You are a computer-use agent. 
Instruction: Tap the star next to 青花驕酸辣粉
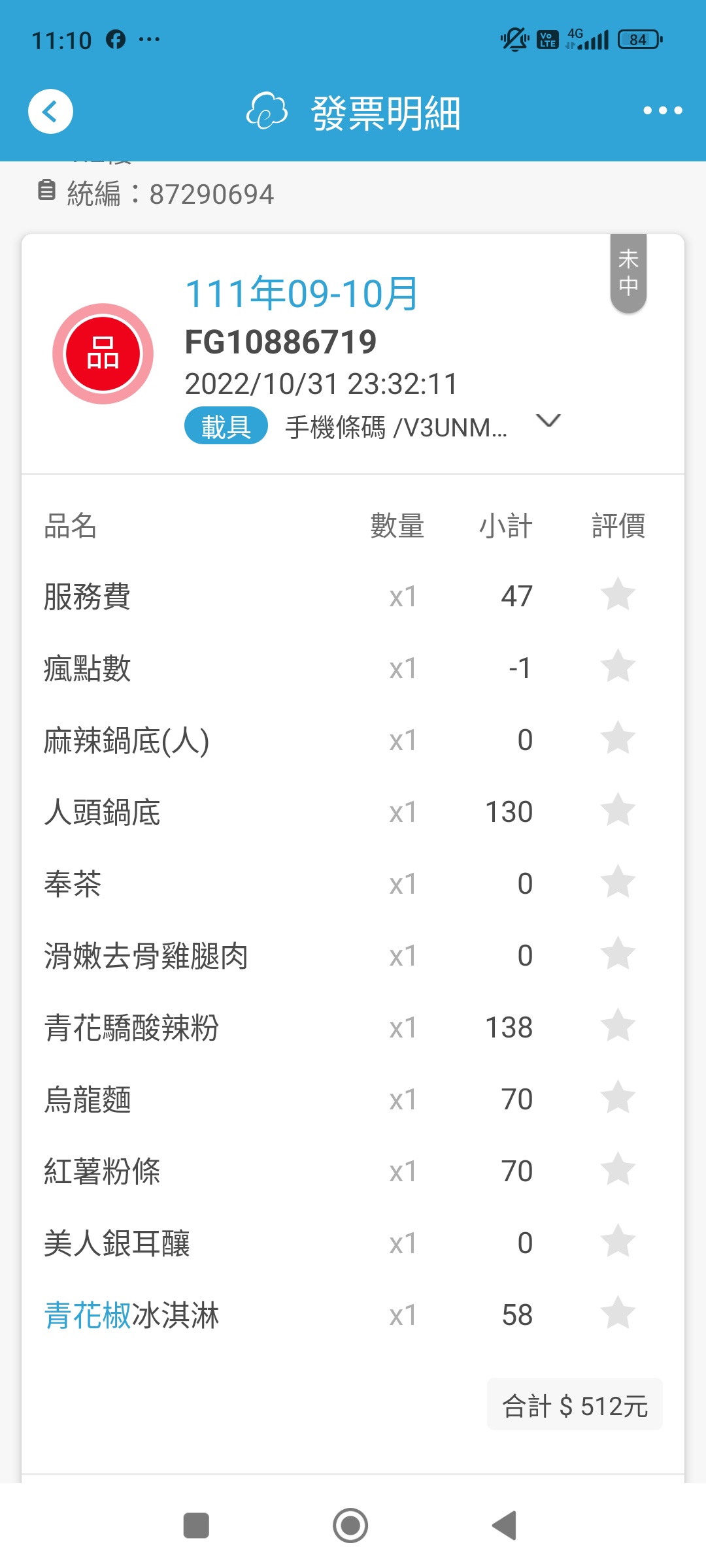pos(618,1026)
